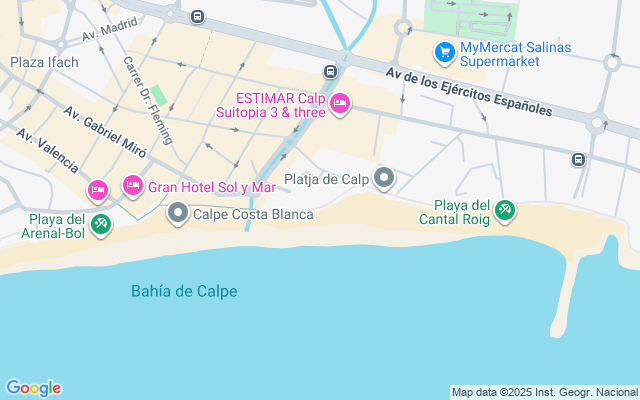The image size is (640, 400).
Task: Tap the Gran Hotel Sol y Mar pin
Action: (x=132, y=185)
